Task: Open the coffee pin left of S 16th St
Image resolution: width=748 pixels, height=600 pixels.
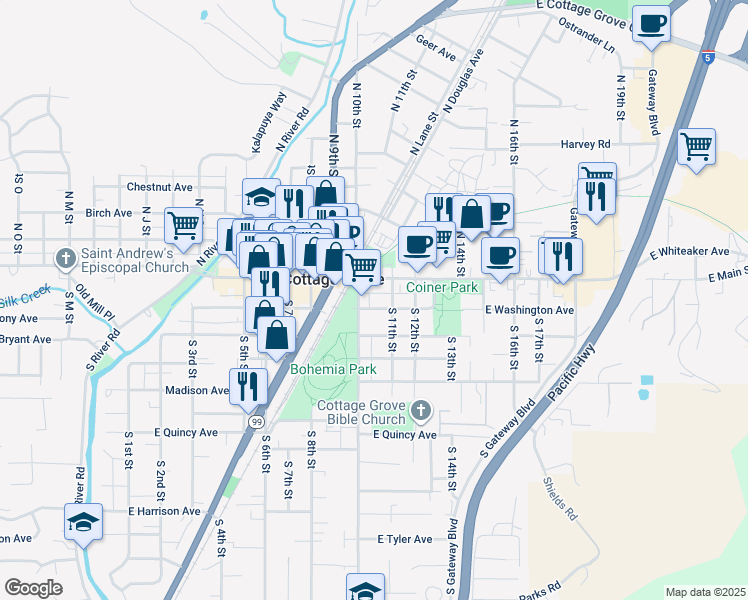Action: pos(500,255)
